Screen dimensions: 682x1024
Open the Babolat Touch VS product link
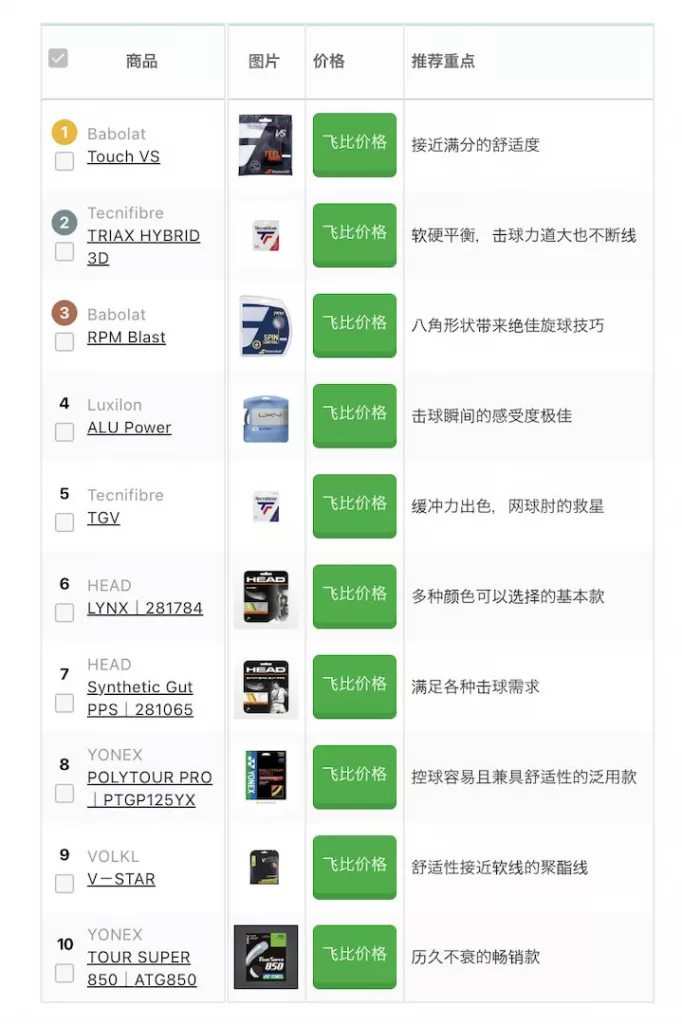pos(123,157)
